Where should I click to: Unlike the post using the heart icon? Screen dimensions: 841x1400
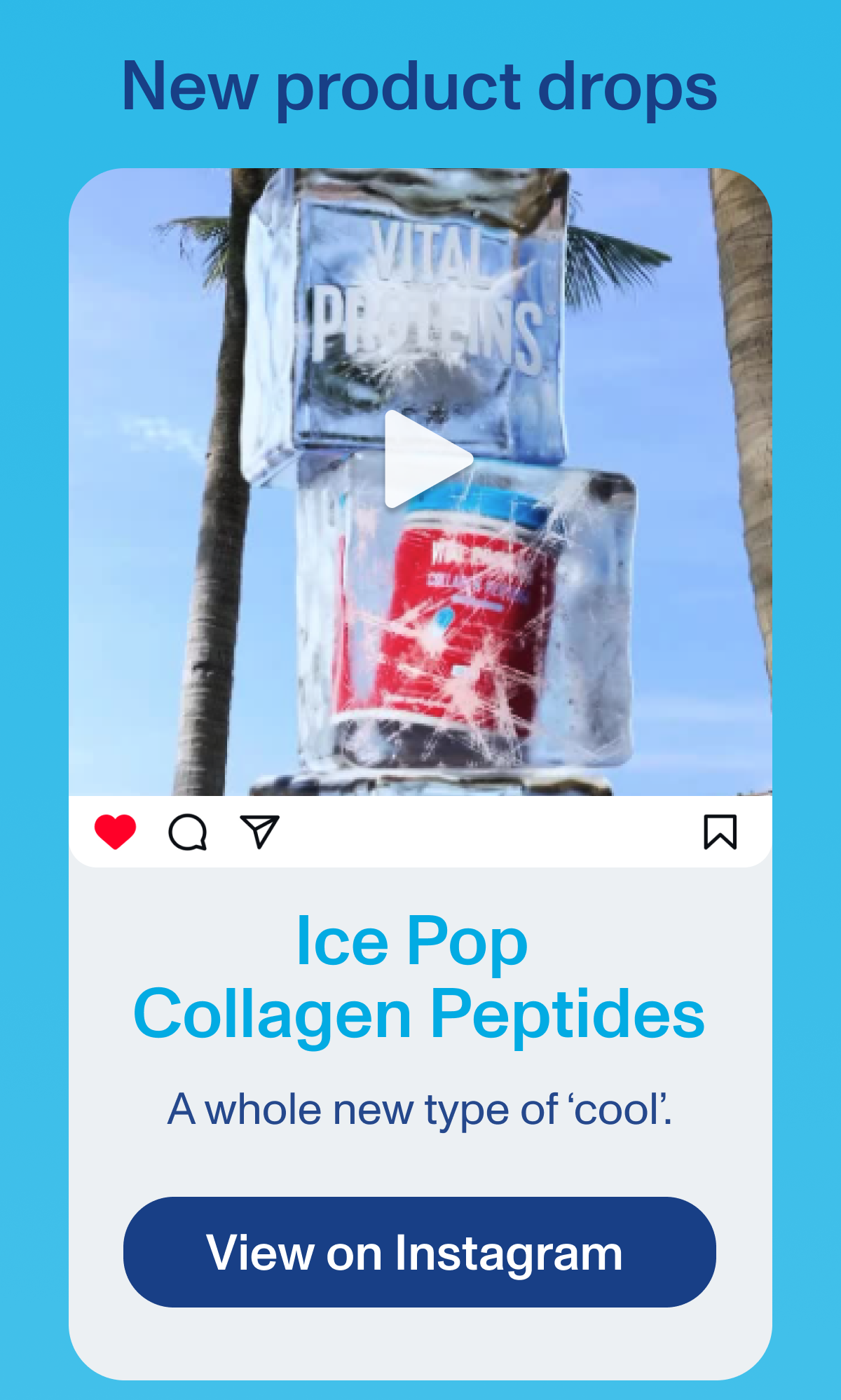[116, 831]
